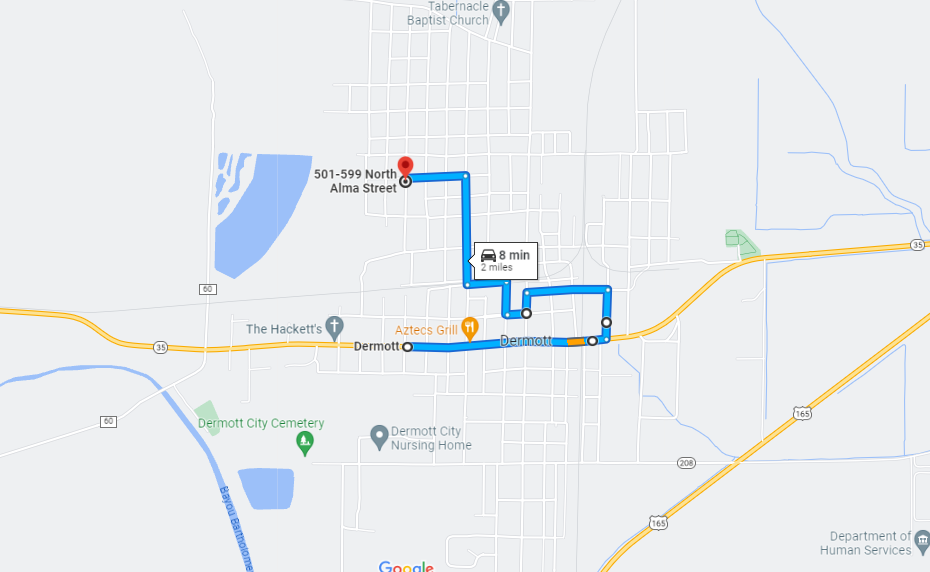Open Dermott City Cemetery place marker
This screenshot has width=930, height=572.
coord(306,442)
